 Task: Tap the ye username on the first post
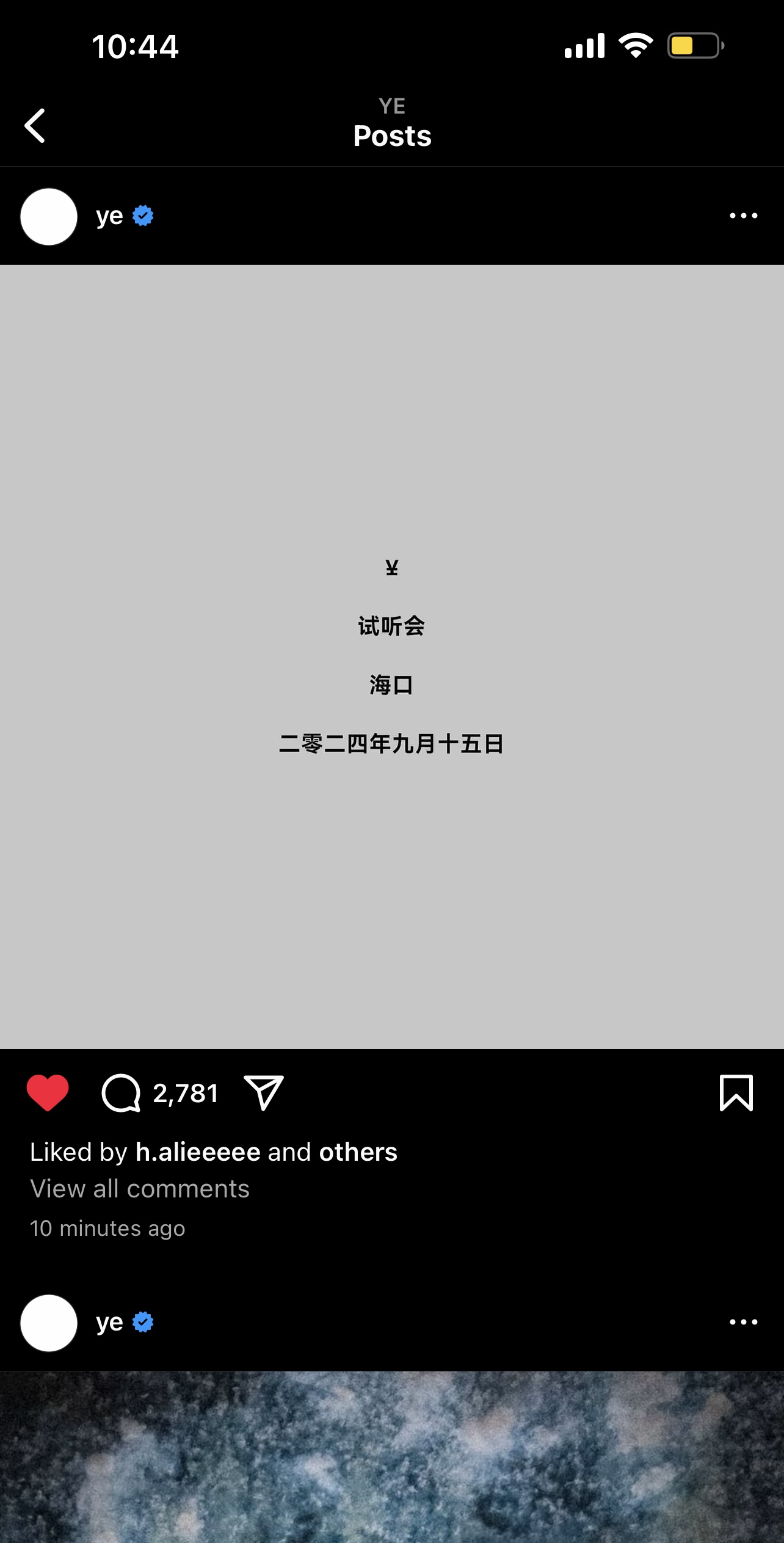(110, 216)
